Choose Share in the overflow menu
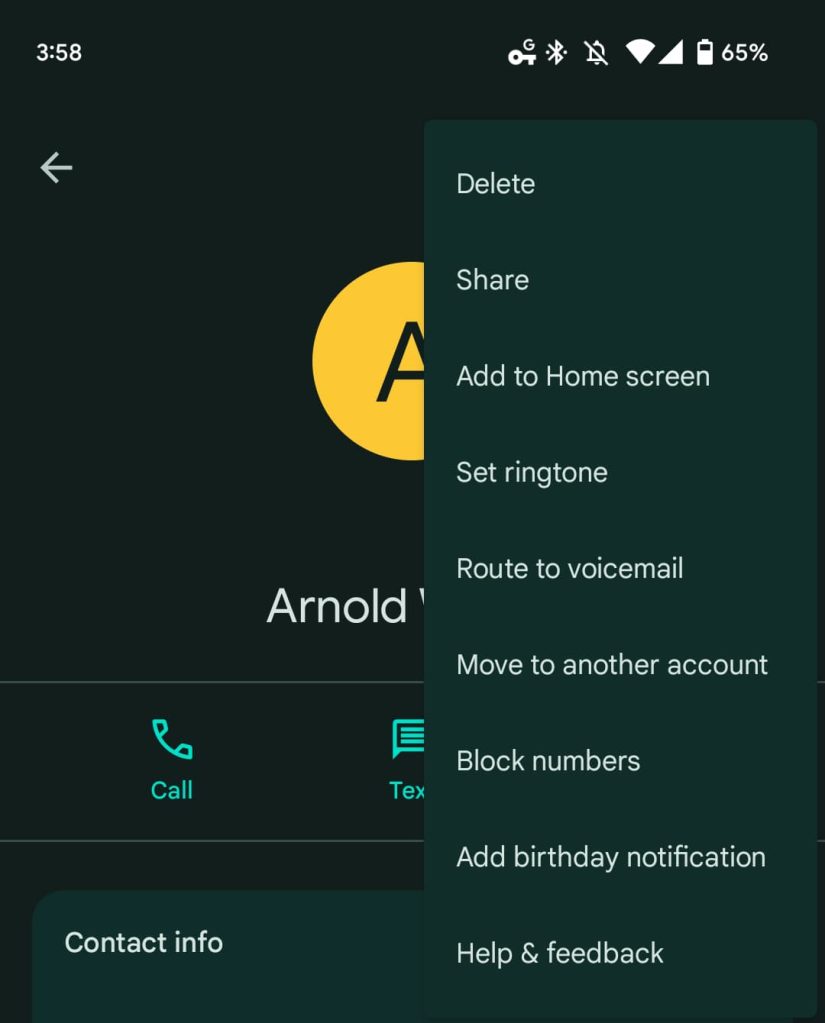 [x=493, y=280]
